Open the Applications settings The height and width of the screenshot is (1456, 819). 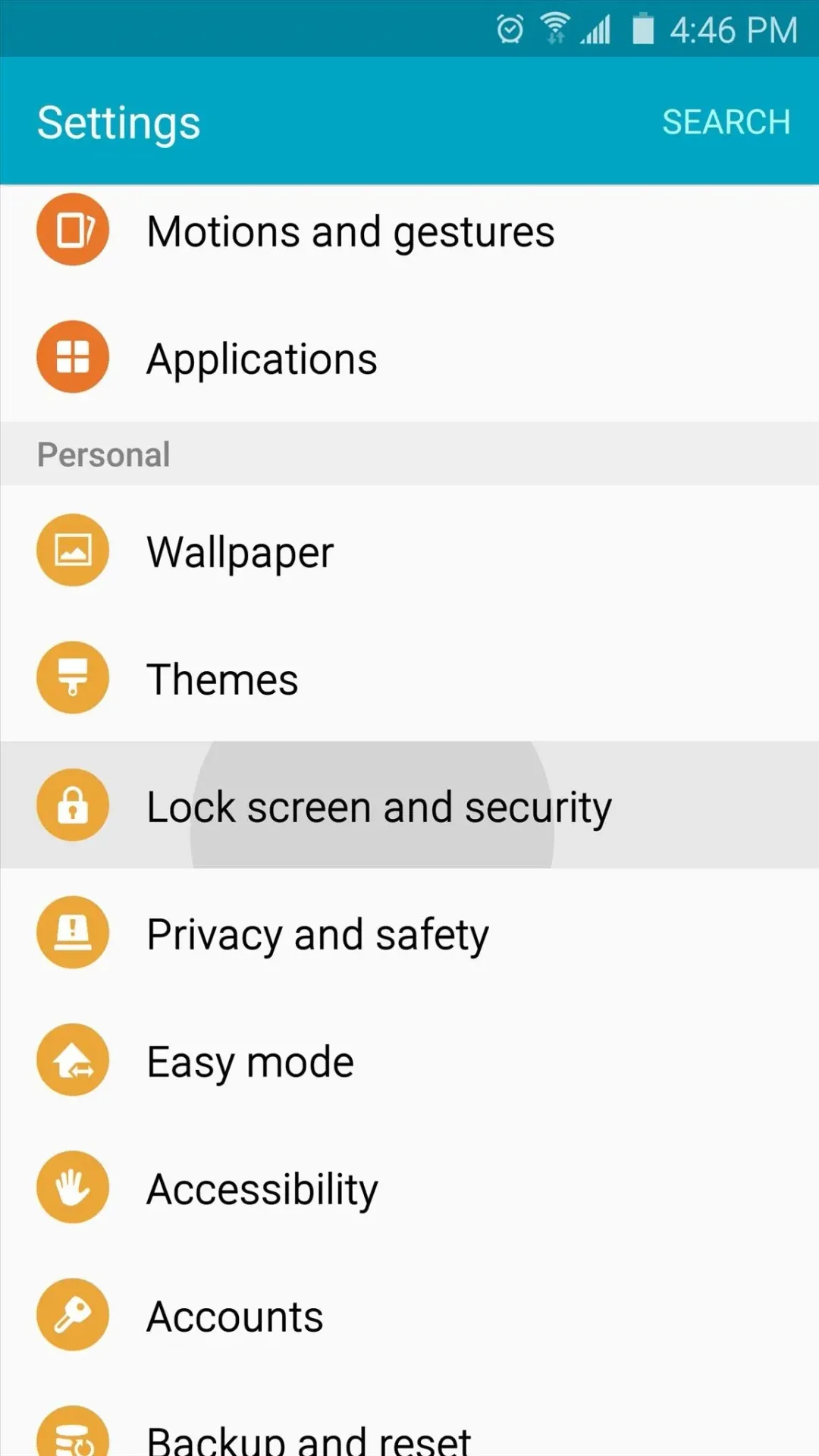(x=262, y=359)
